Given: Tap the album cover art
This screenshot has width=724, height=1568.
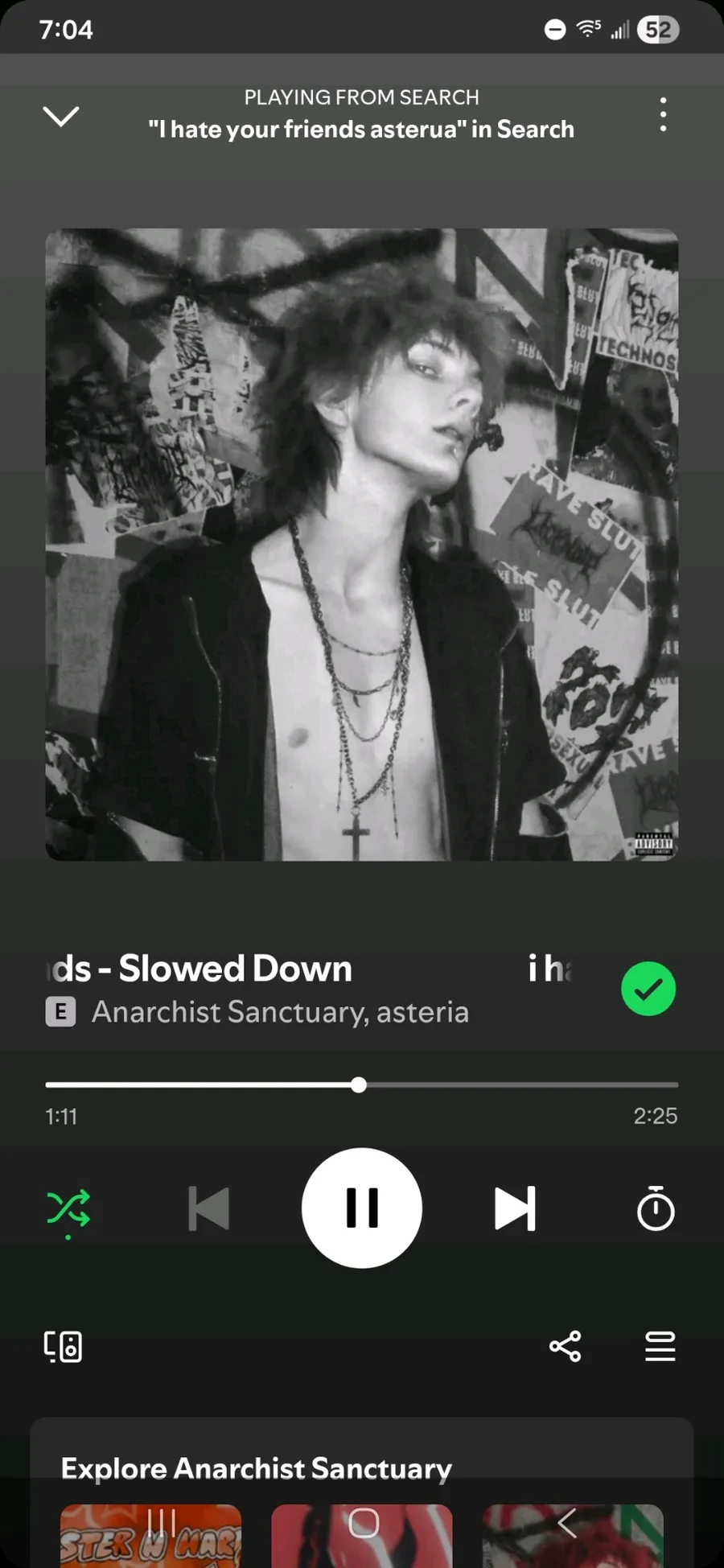Looking at the screenshot, I should (362, 545).
